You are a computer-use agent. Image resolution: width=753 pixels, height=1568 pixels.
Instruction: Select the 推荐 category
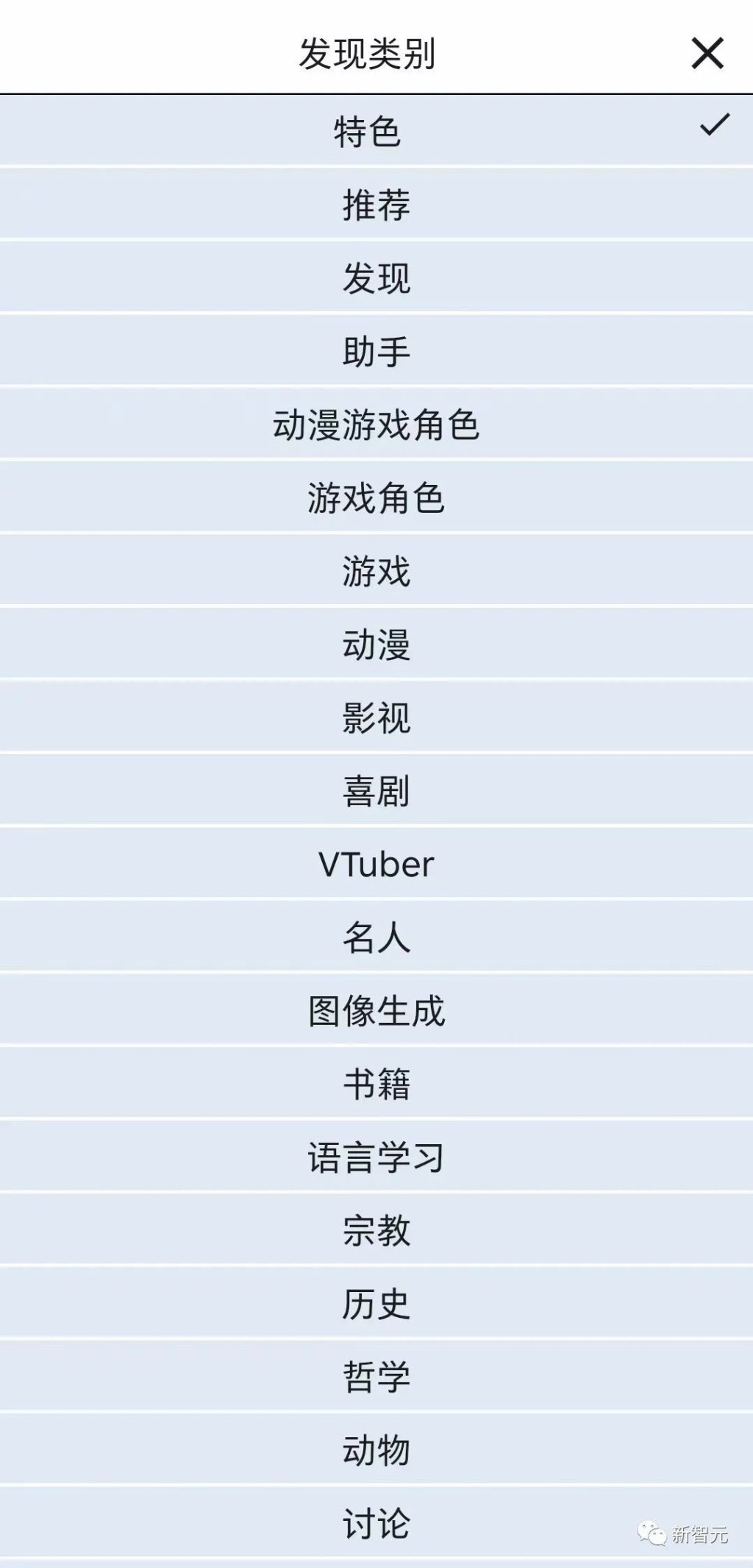click(376, 204)
